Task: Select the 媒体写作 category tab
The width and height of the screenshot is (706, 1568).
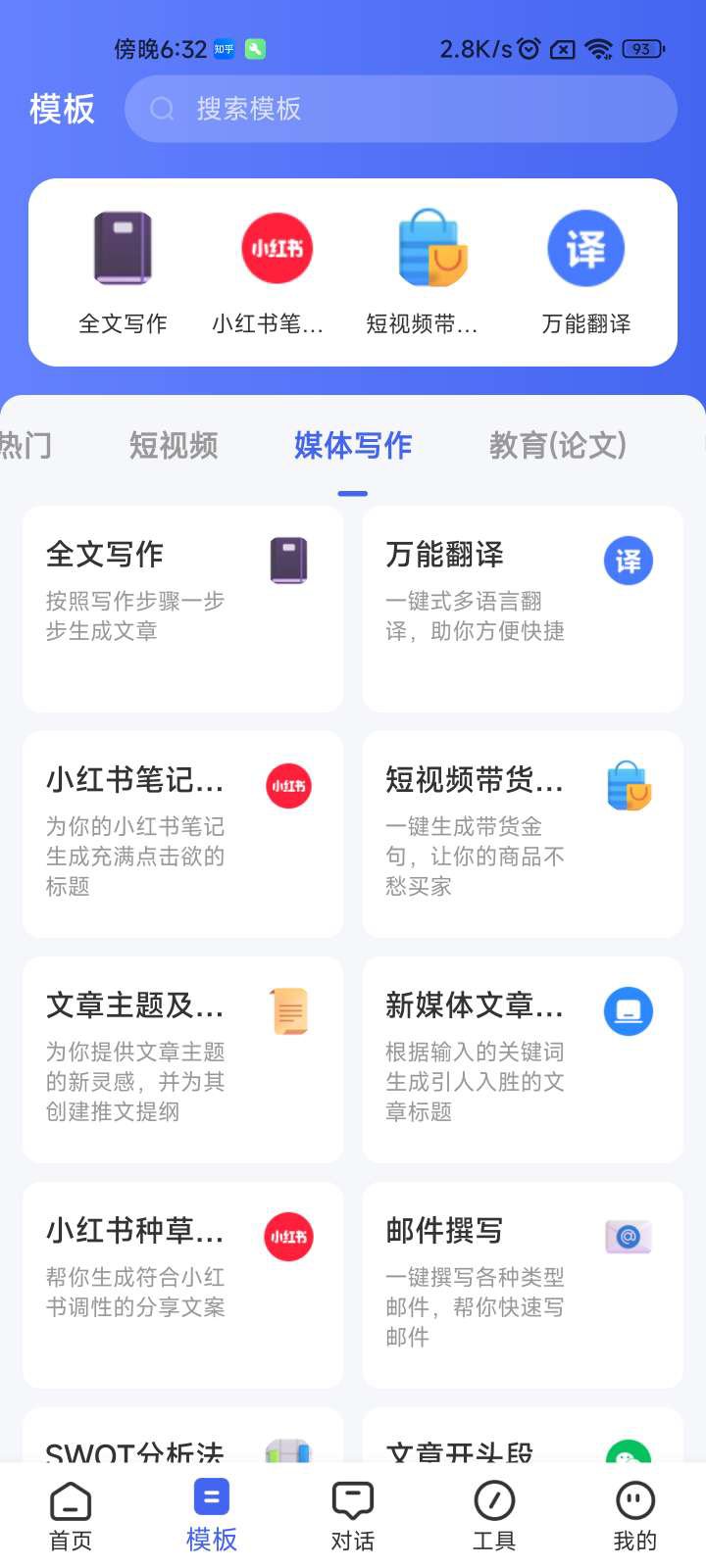Action: point(353,446)
